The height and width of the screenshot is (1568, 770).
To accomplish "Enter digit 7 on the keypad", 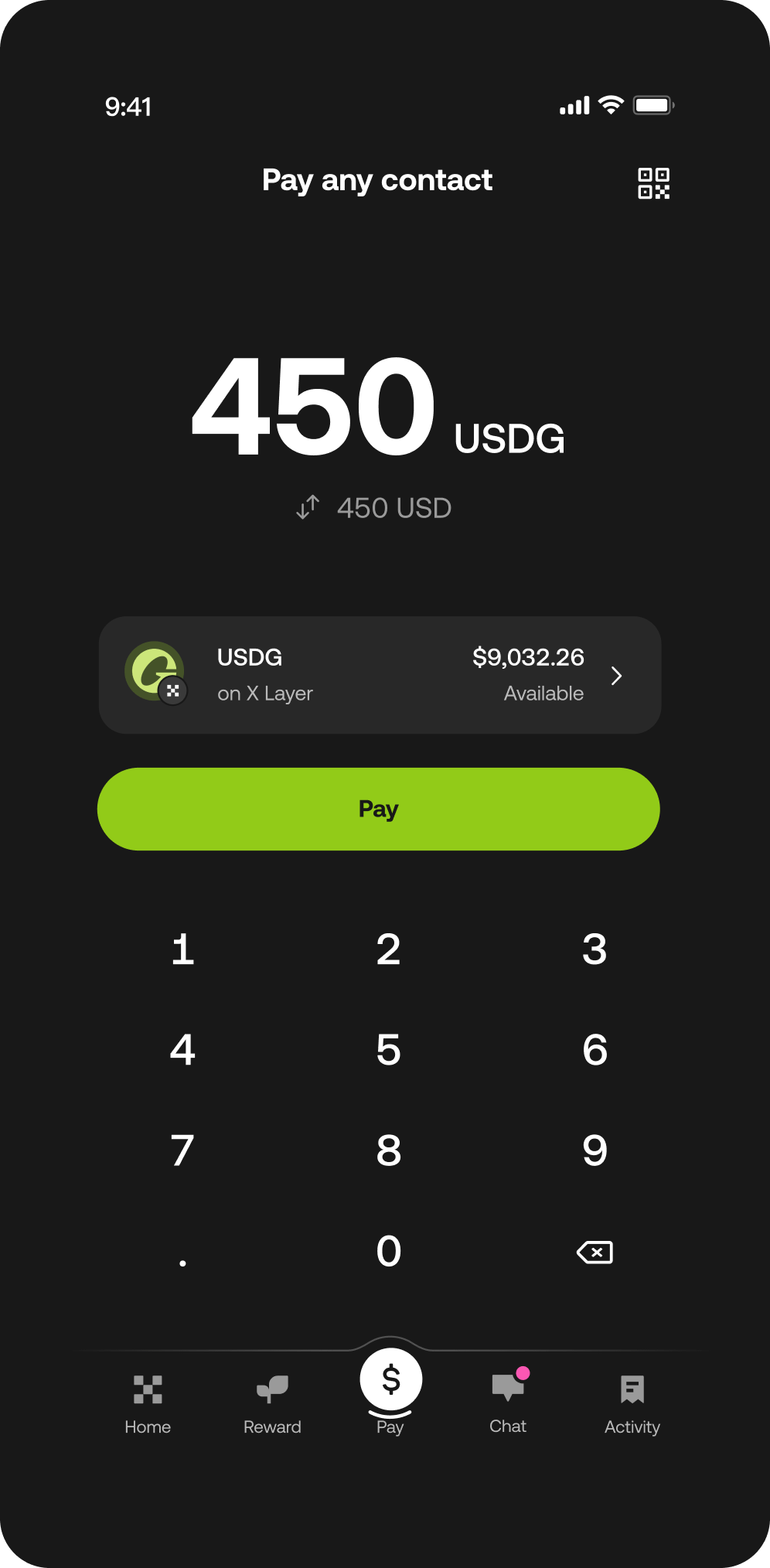I will (x=182, y=1150).
